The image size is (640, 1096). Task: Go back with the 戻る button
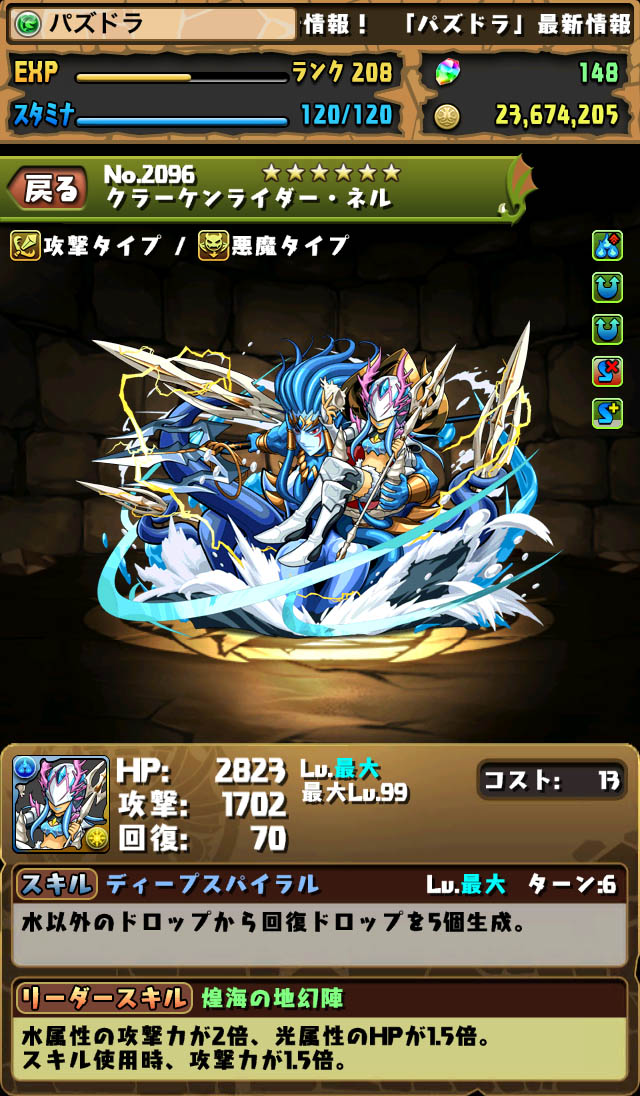(50, 189)
